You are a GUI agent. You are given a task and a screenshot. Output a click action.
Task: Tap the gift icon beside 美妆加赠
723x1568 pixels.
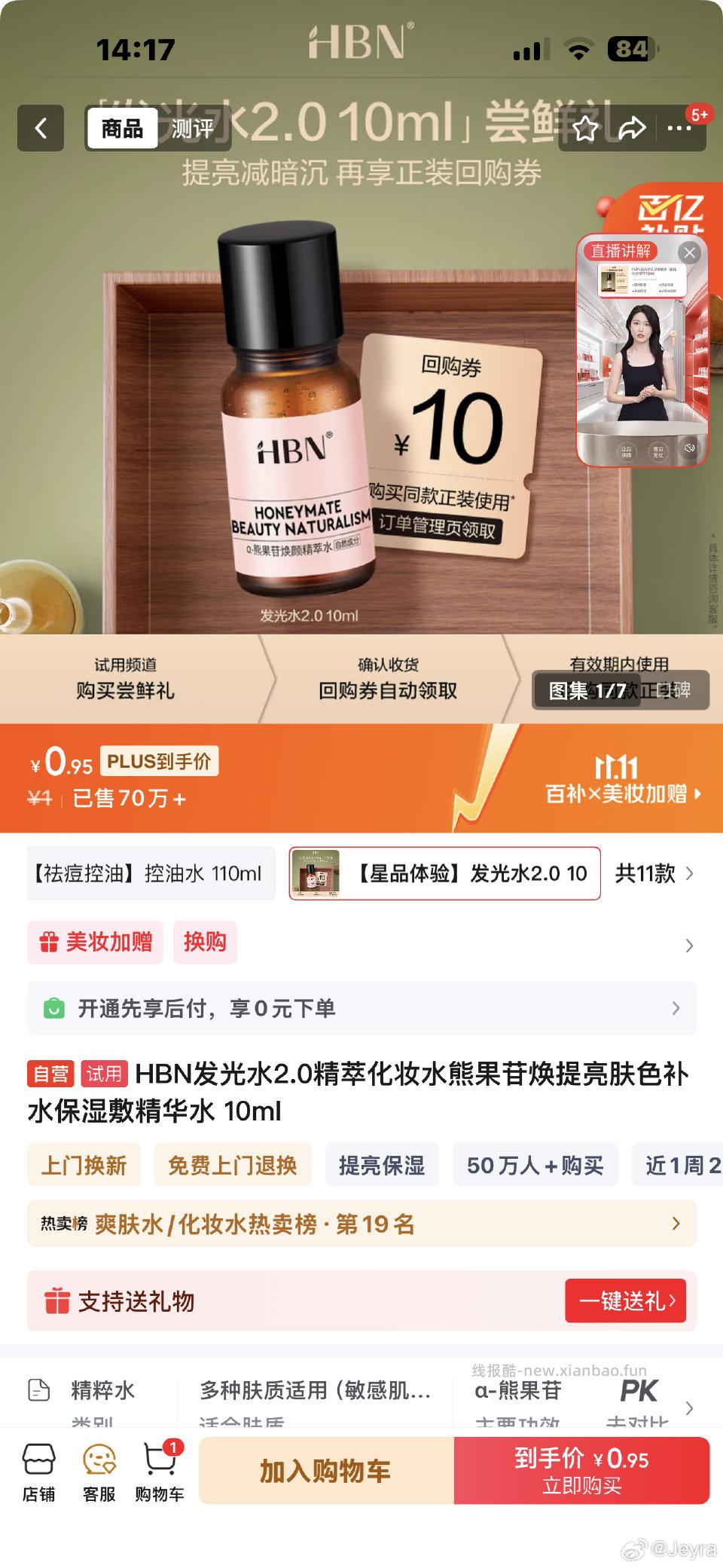[x=48, y=942]
